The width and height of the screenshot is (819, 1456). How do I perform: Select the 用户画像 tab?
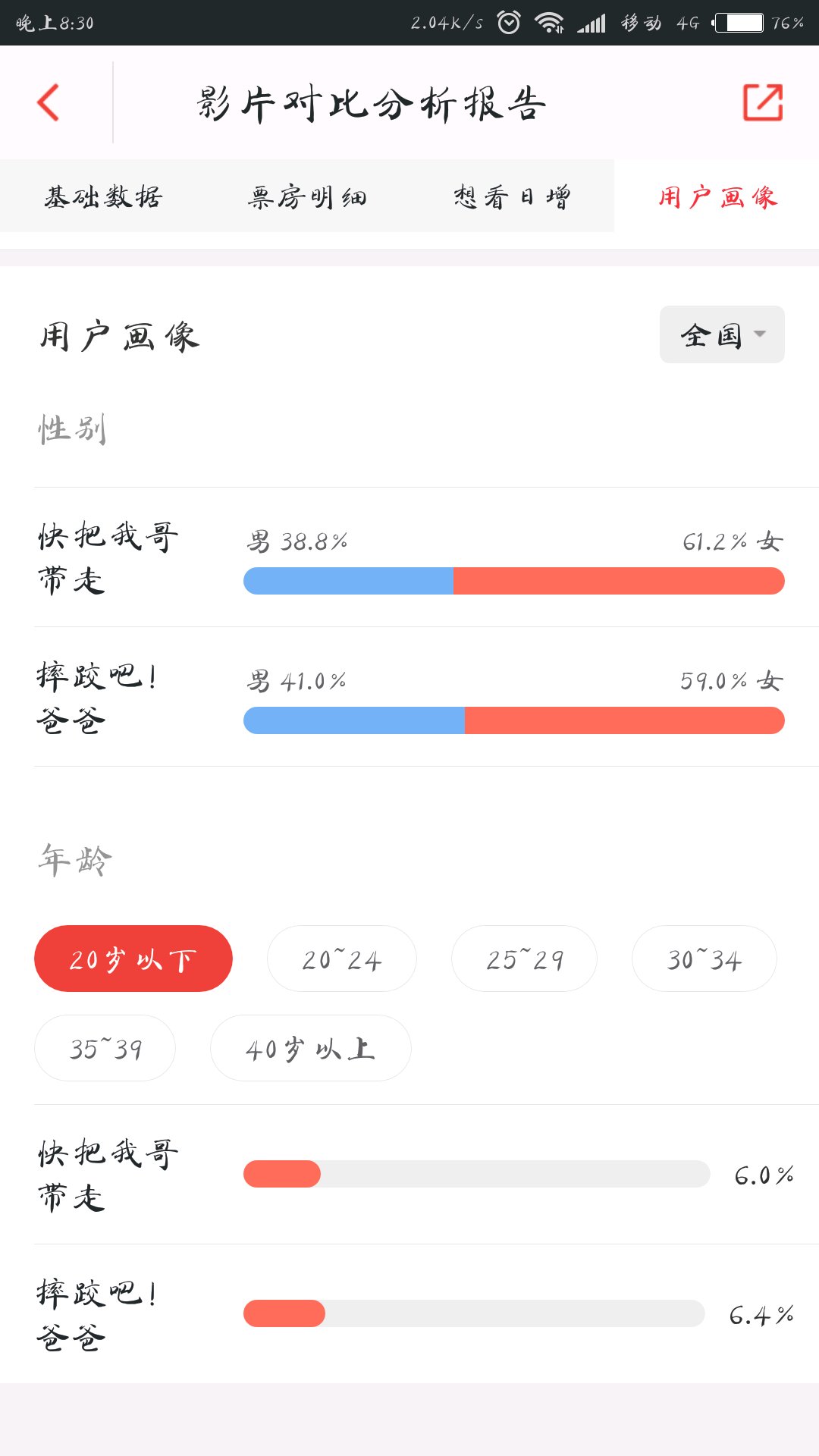point(717,197)
